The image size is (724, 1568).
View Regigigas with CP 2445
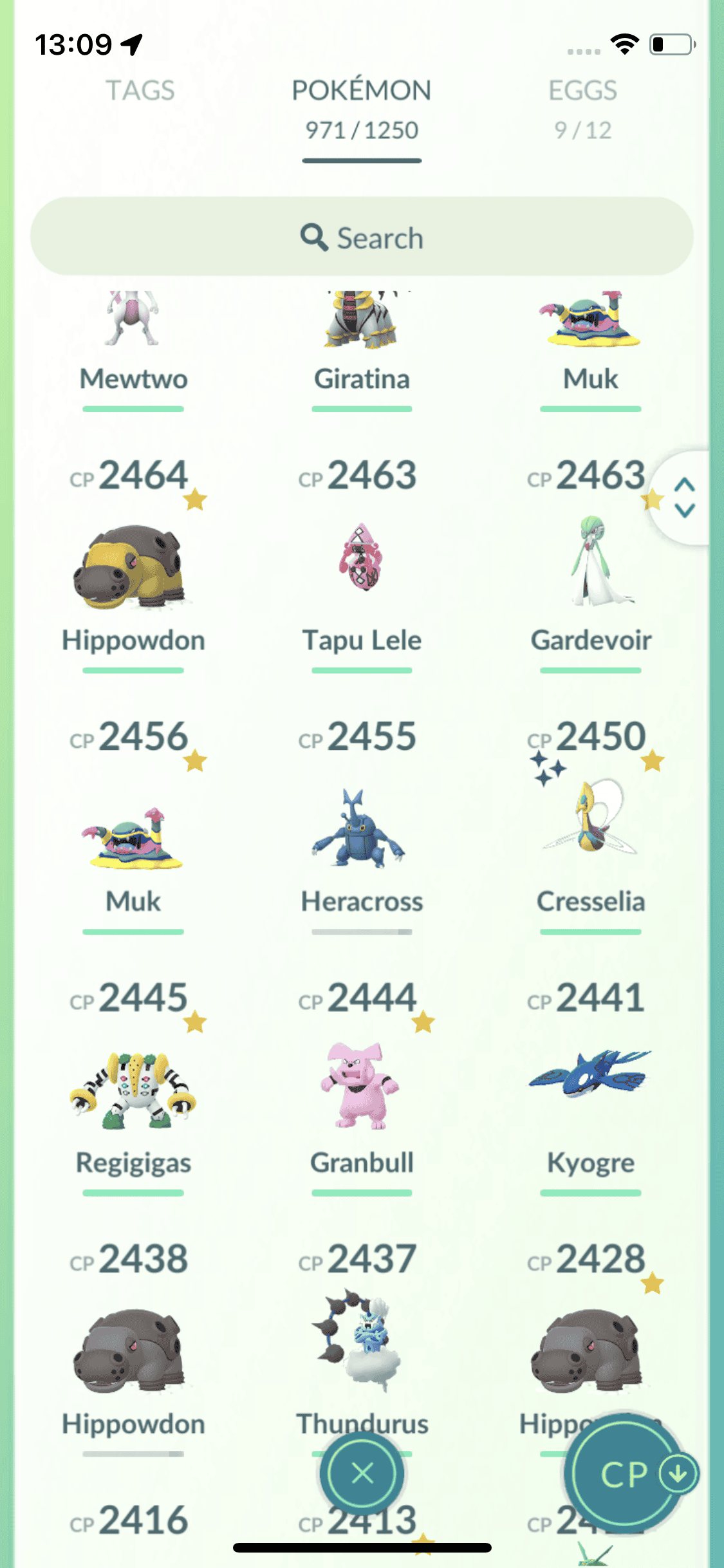pyautogui.click(x=133, y=1091)
